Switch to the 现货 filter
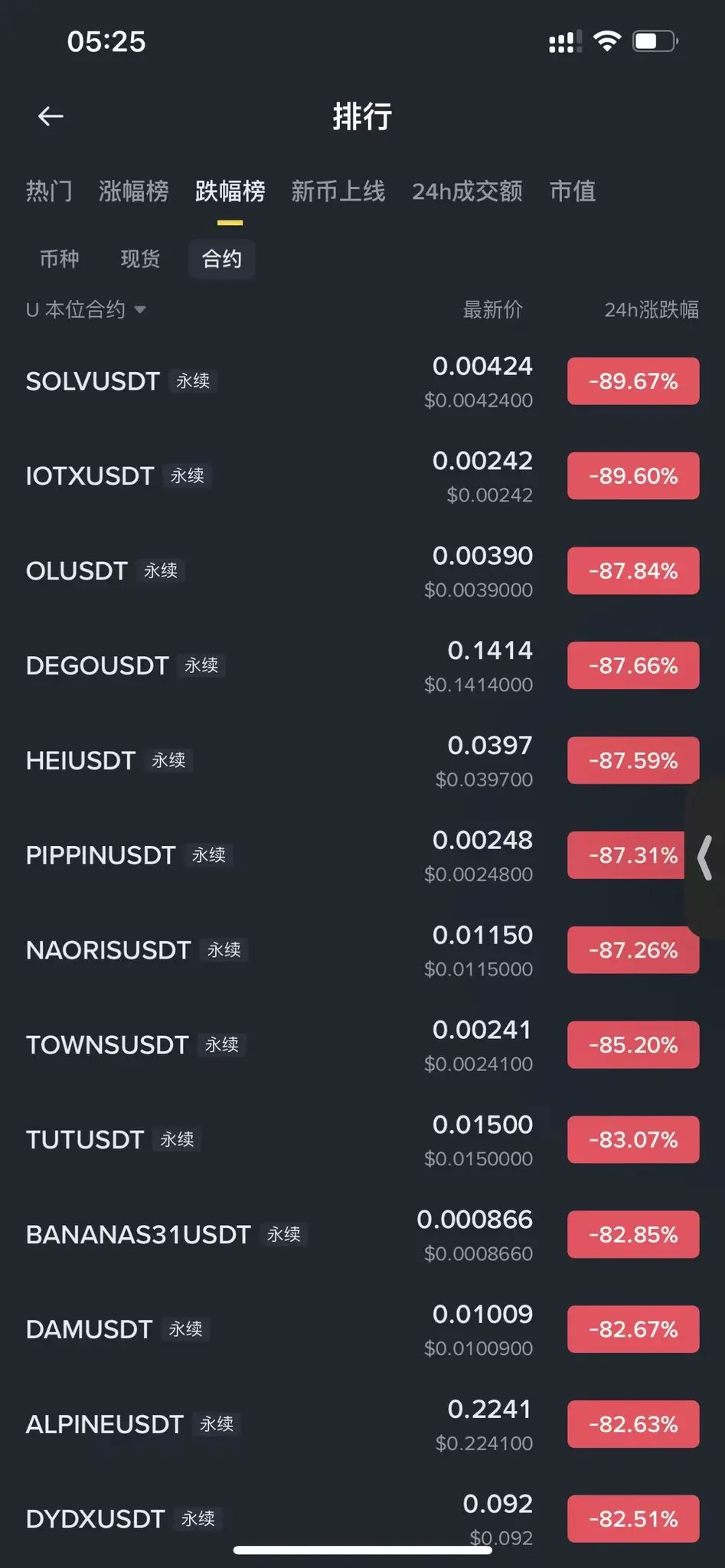Viewport: 725px width, 1568px height. pos(140,259)
